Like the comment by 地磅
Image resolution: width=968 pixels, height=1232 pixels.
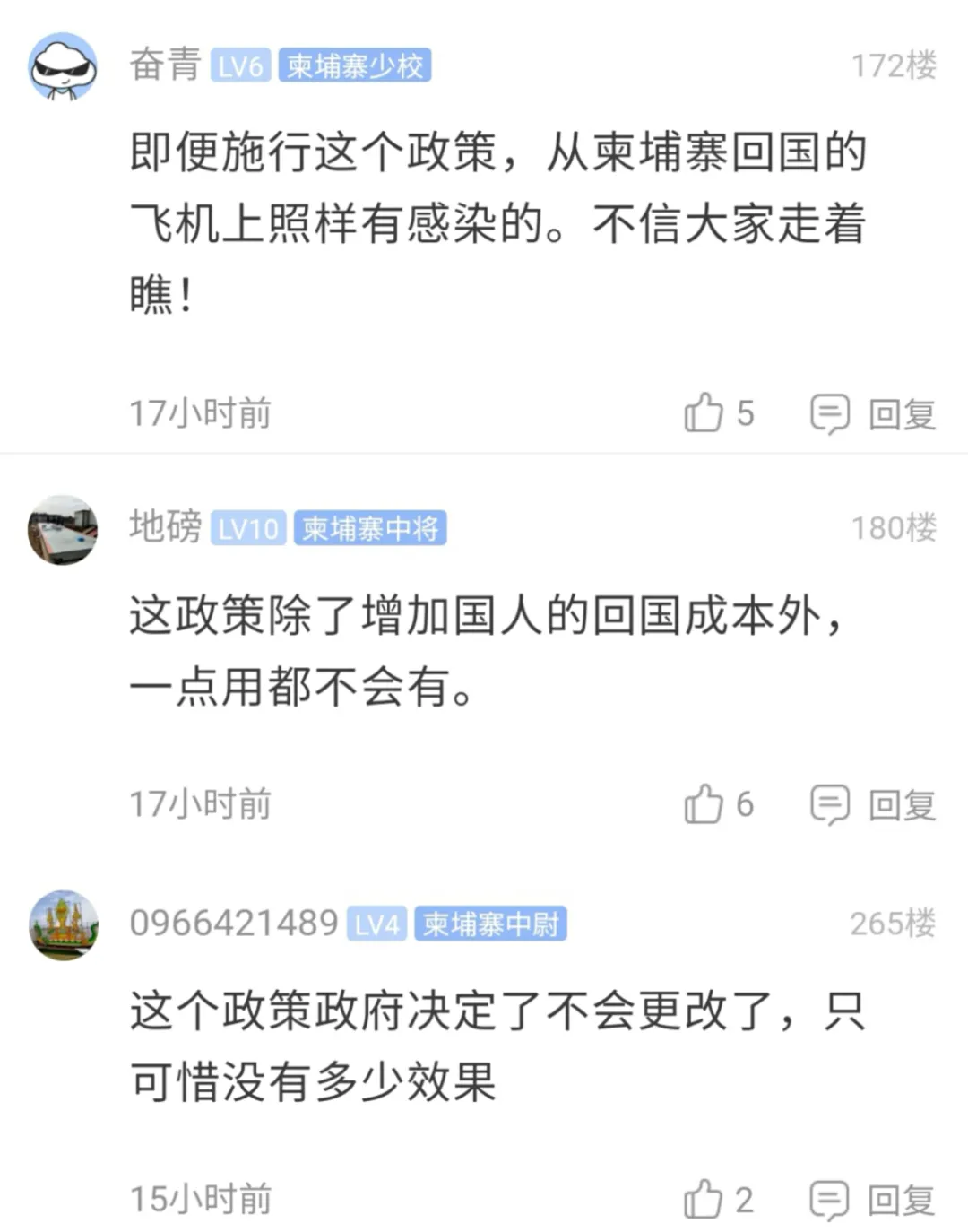pyautogui.click(x=704, y=804)
